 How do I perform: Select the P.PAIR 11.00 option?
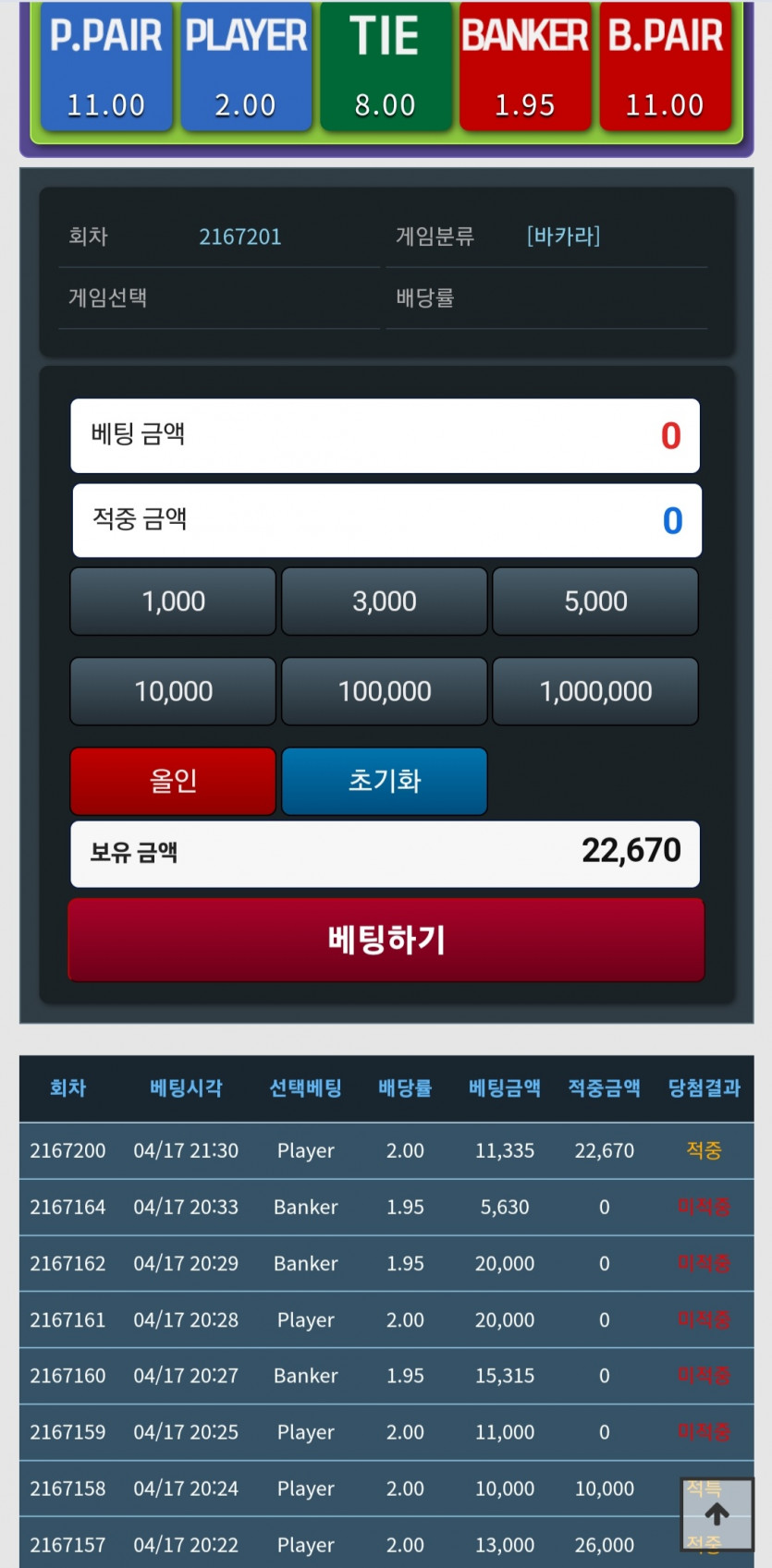point(105,67)
